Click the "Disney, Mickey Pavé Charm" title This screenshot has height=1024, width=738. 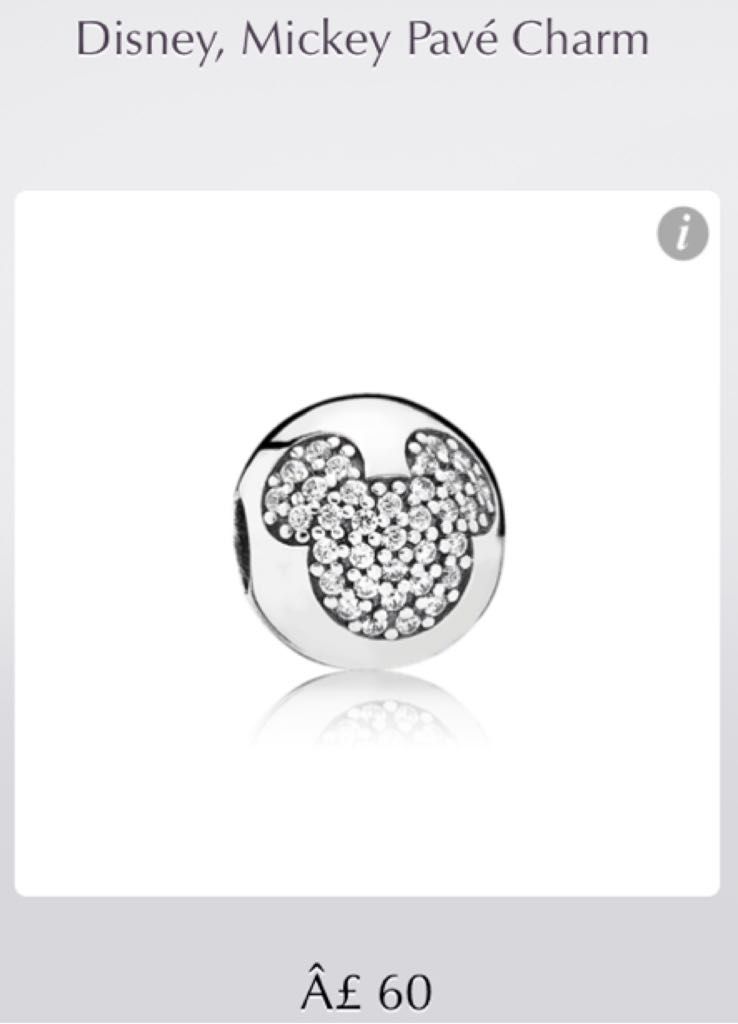[364, 42]
